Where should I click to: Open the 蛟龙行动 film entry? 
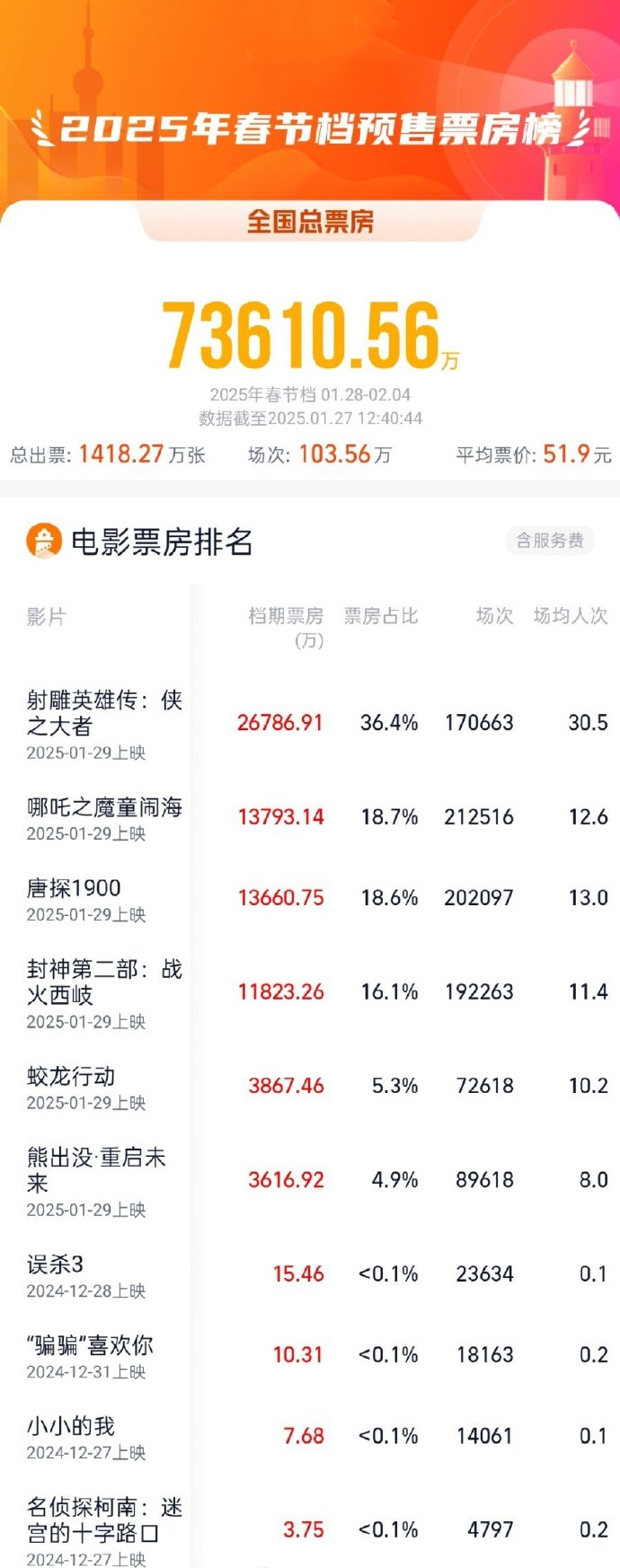71,1077
